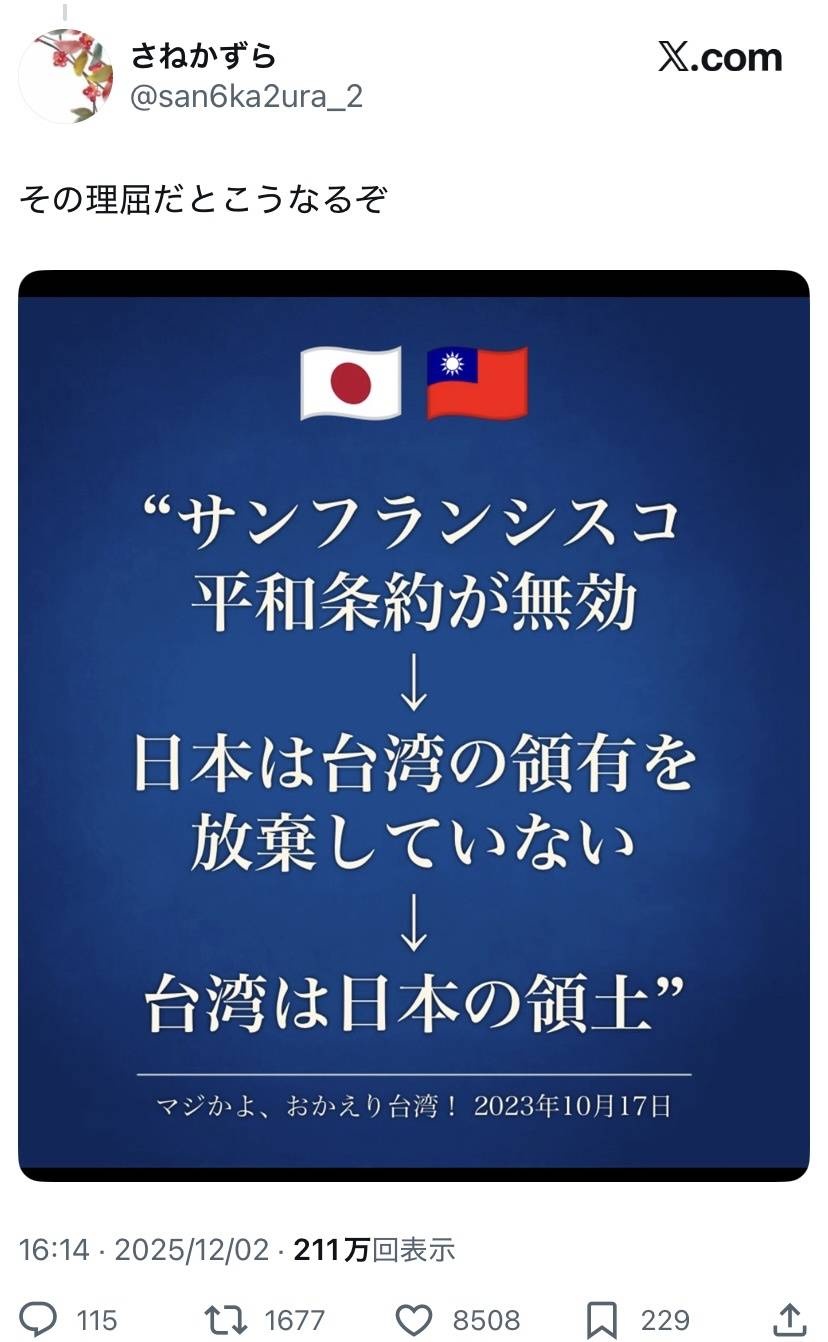Bookmark this post
Screen dimensions: 828x1342
[x=600, y=1319]
